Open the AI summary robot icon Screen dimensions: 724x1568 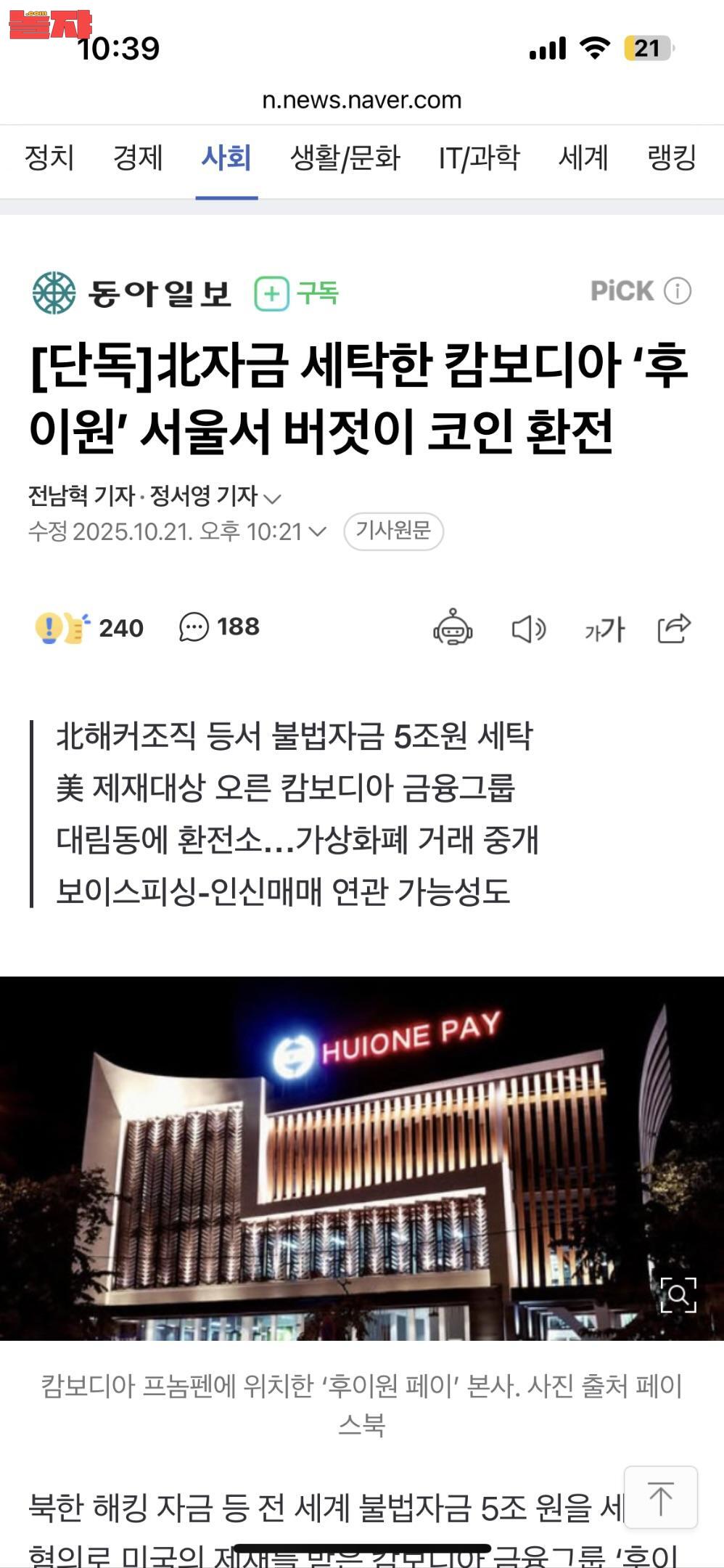453,628
